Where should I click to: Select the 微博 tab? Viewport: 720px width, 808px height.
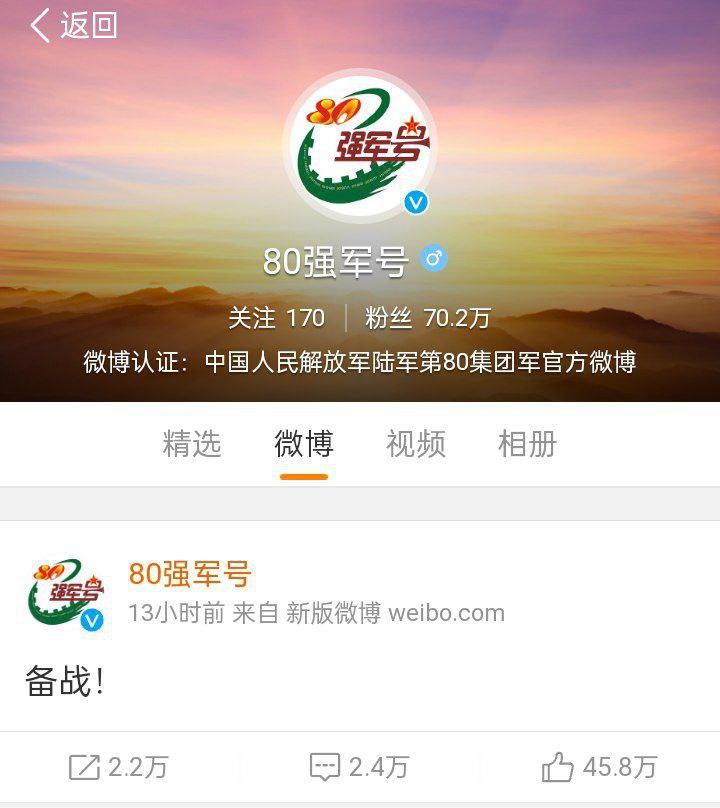[304, 444]
